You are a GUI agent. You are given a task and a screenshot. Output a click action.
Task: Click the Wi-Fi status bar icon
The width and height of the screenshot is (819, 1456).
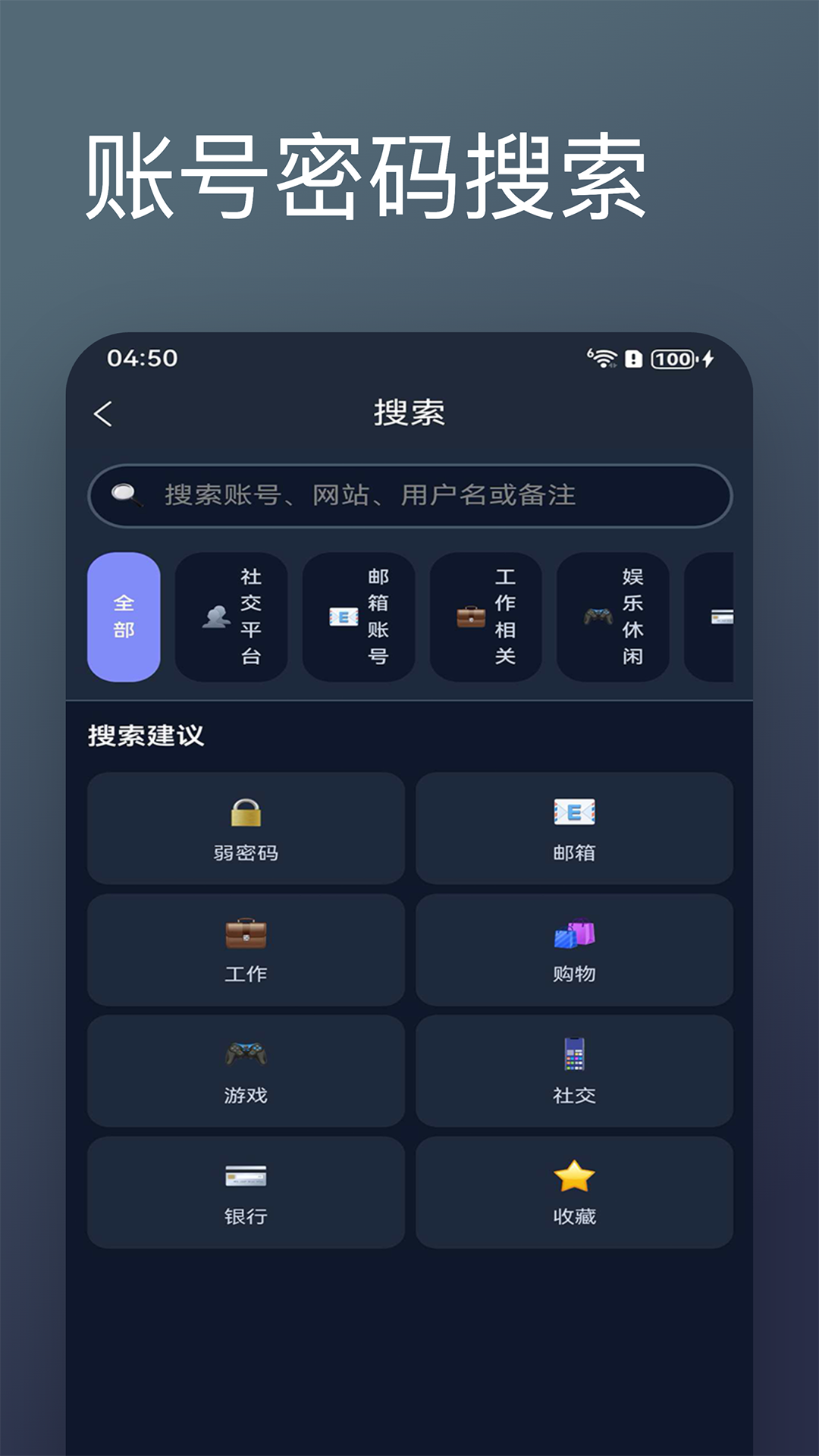pyautogui.click(x=603, y=360)
